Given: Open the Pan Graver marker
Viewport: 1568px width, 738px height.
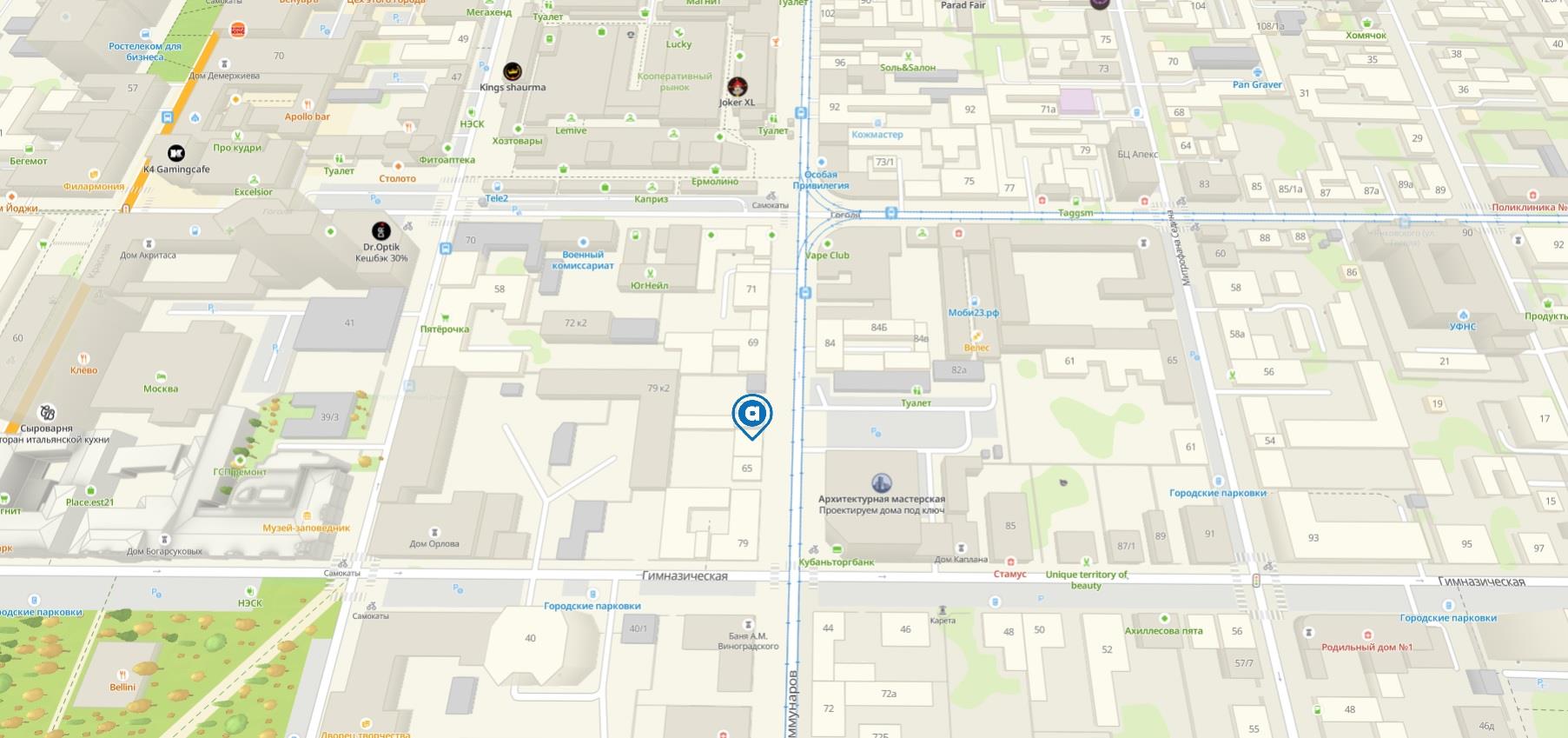Looking at the screenshot, I should tap(1257, 73).
